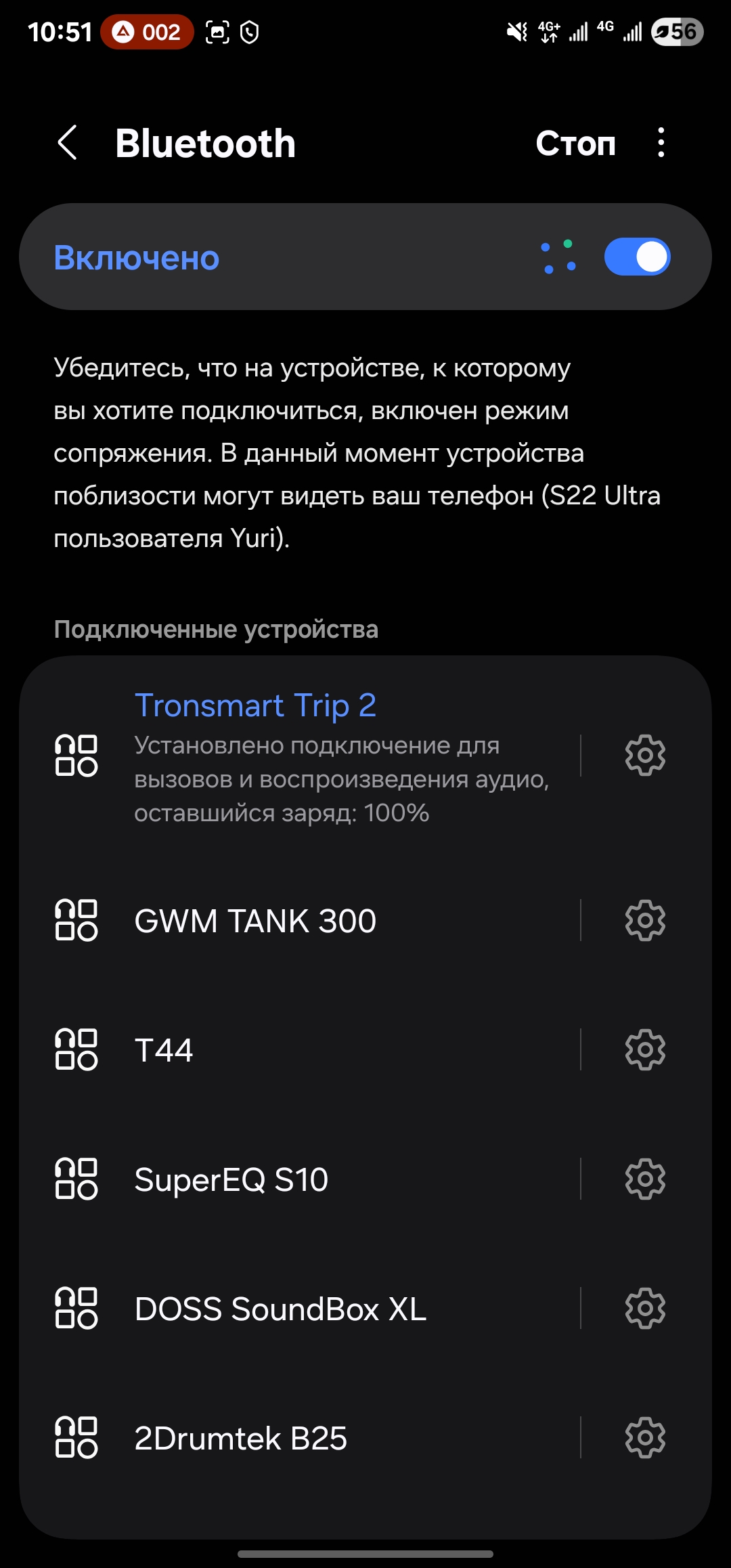Open the overflow menu
731x1568 pixels.
click(661, 143)
